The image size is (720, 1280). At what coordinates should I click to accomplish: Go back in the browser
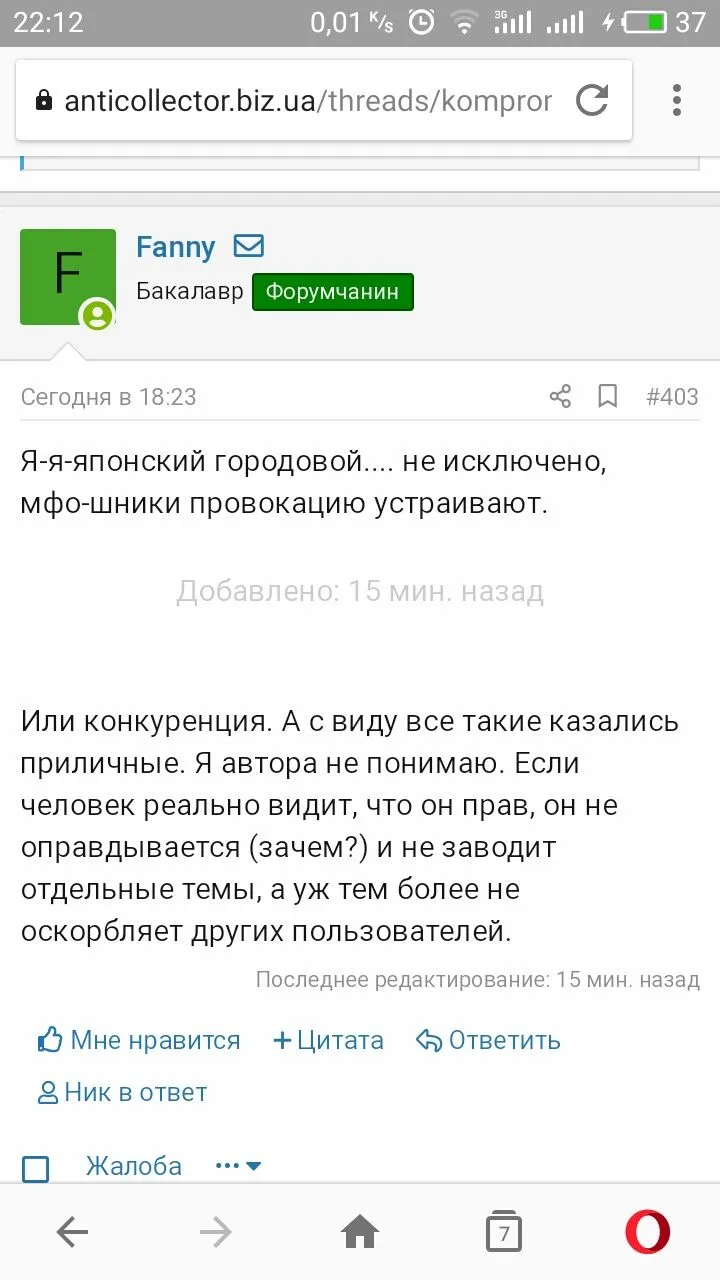click(72, 1233)
